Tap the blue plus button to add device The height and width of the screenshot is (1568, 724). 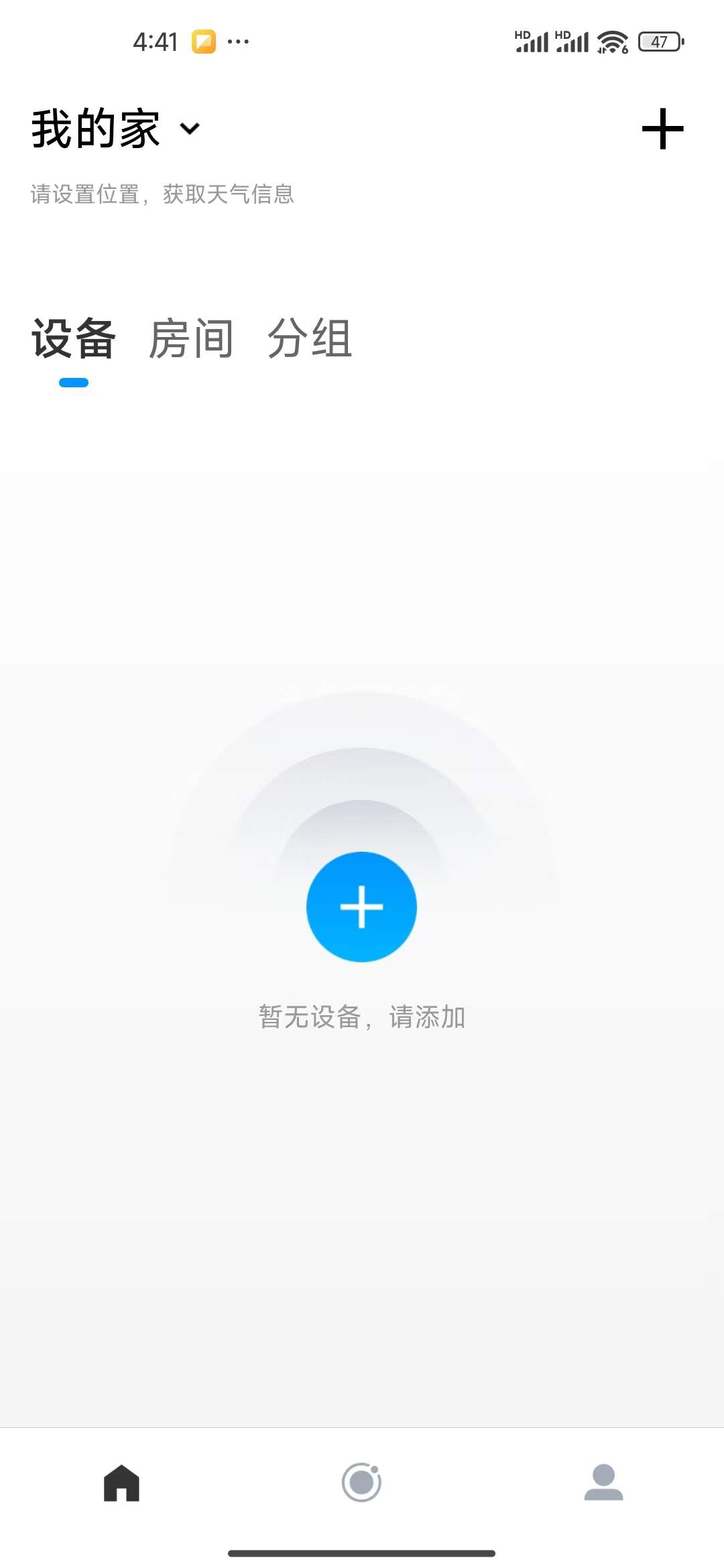click(x=362, y=907)
